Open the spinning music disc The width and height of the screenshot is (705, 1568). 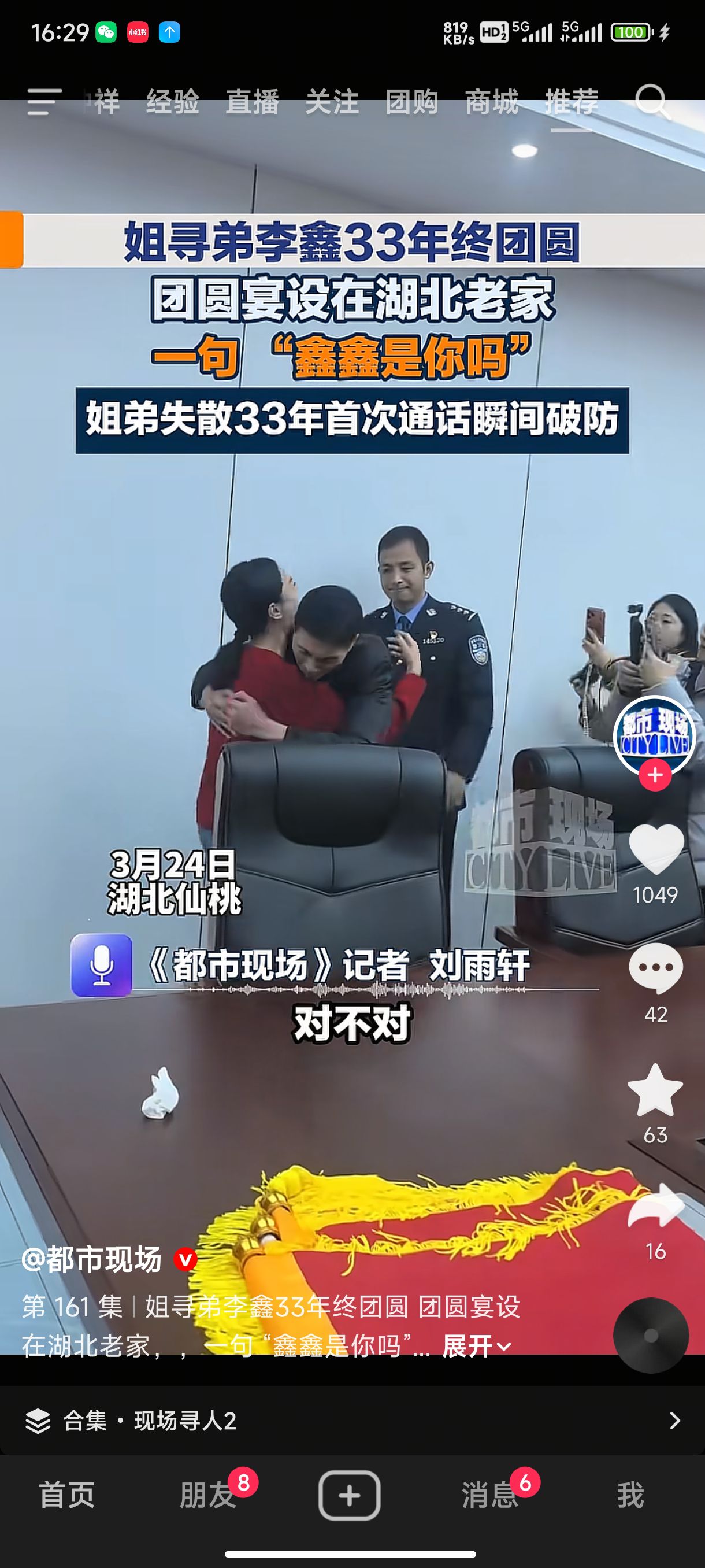(x=651, y=1336)
